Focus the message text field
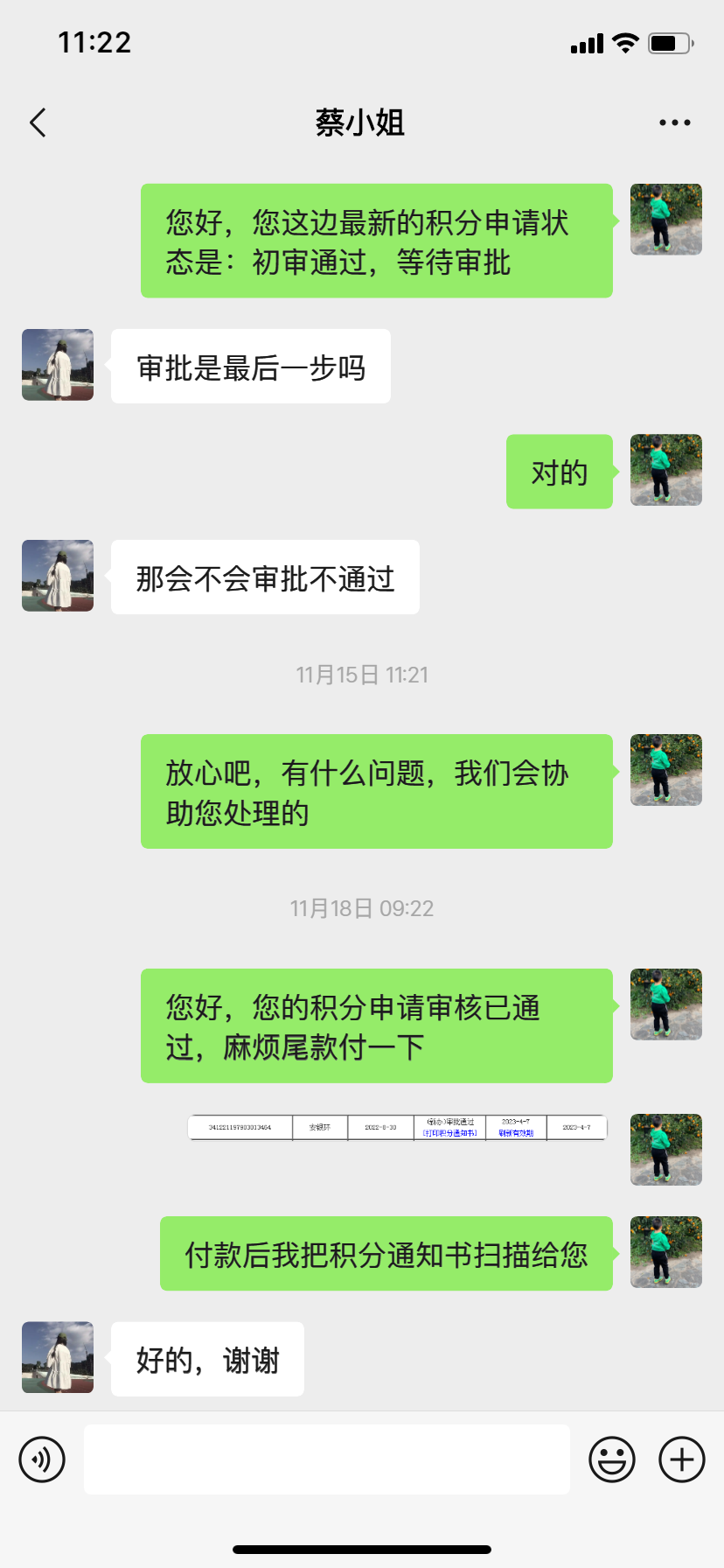 326,1459
